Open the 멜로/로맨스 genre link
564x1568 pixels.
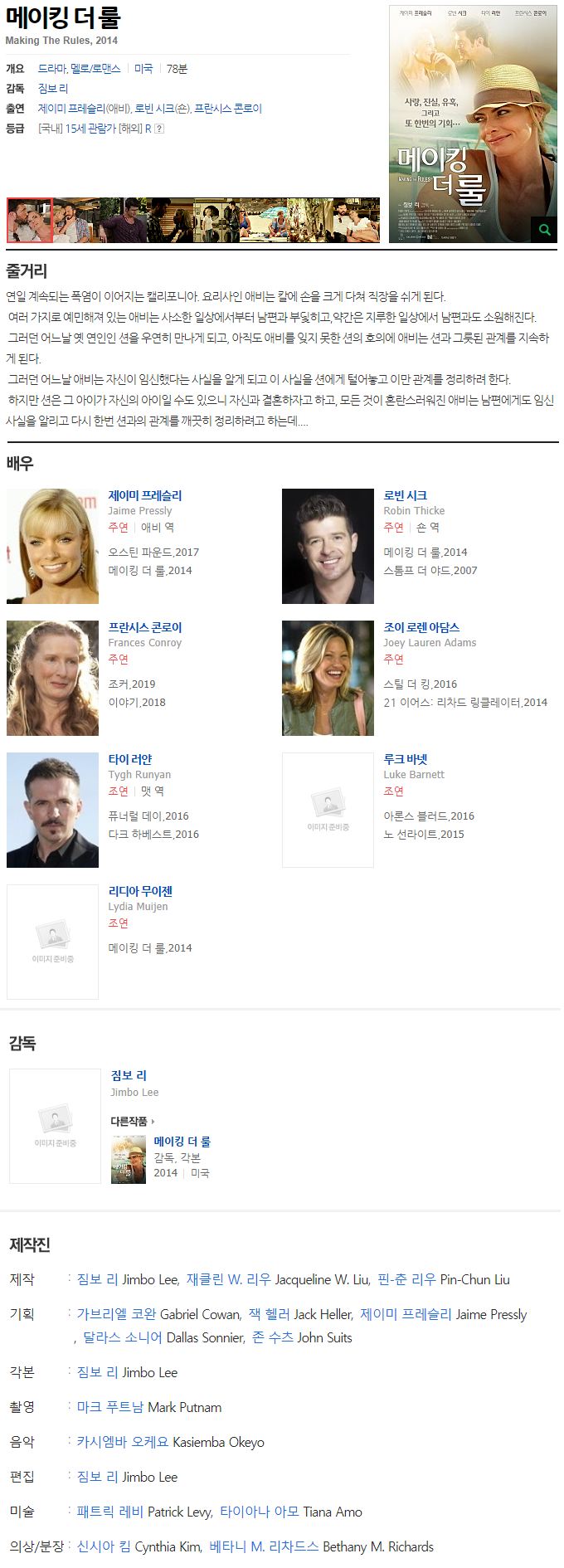(x=95, y=69)
